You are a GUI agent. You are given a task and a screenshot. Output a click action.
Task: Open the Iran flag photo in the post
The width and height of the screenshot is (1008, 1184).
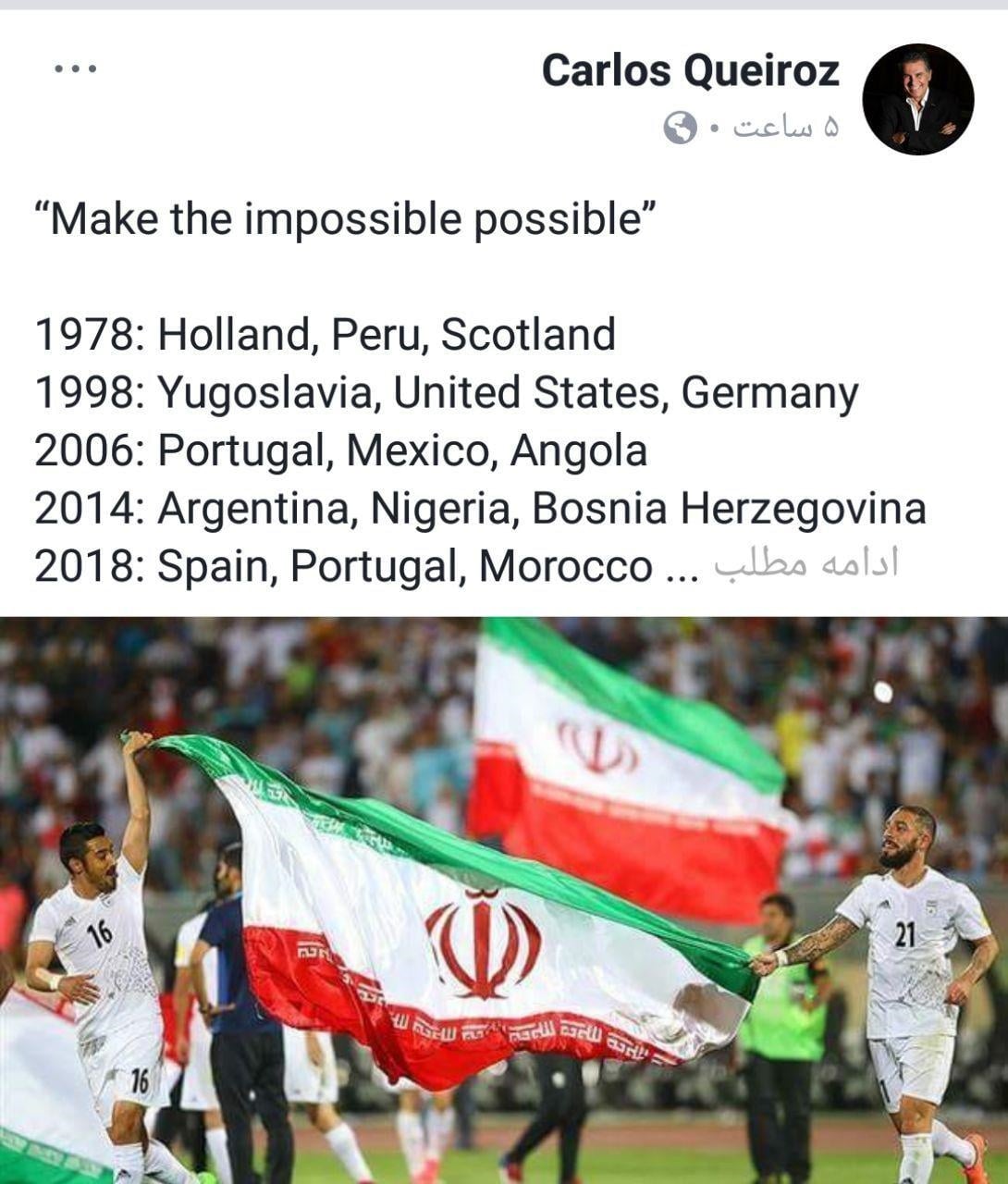[504, 899]
